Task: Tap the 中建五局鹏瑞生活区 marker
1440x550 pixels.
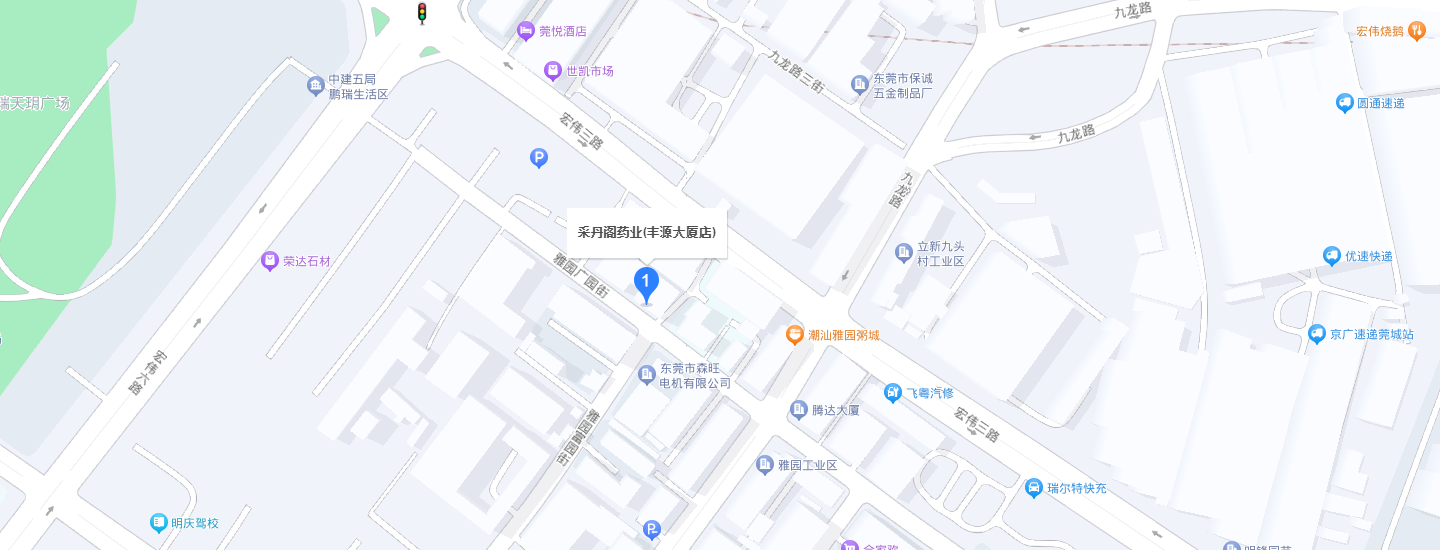Action: point(316,86)
